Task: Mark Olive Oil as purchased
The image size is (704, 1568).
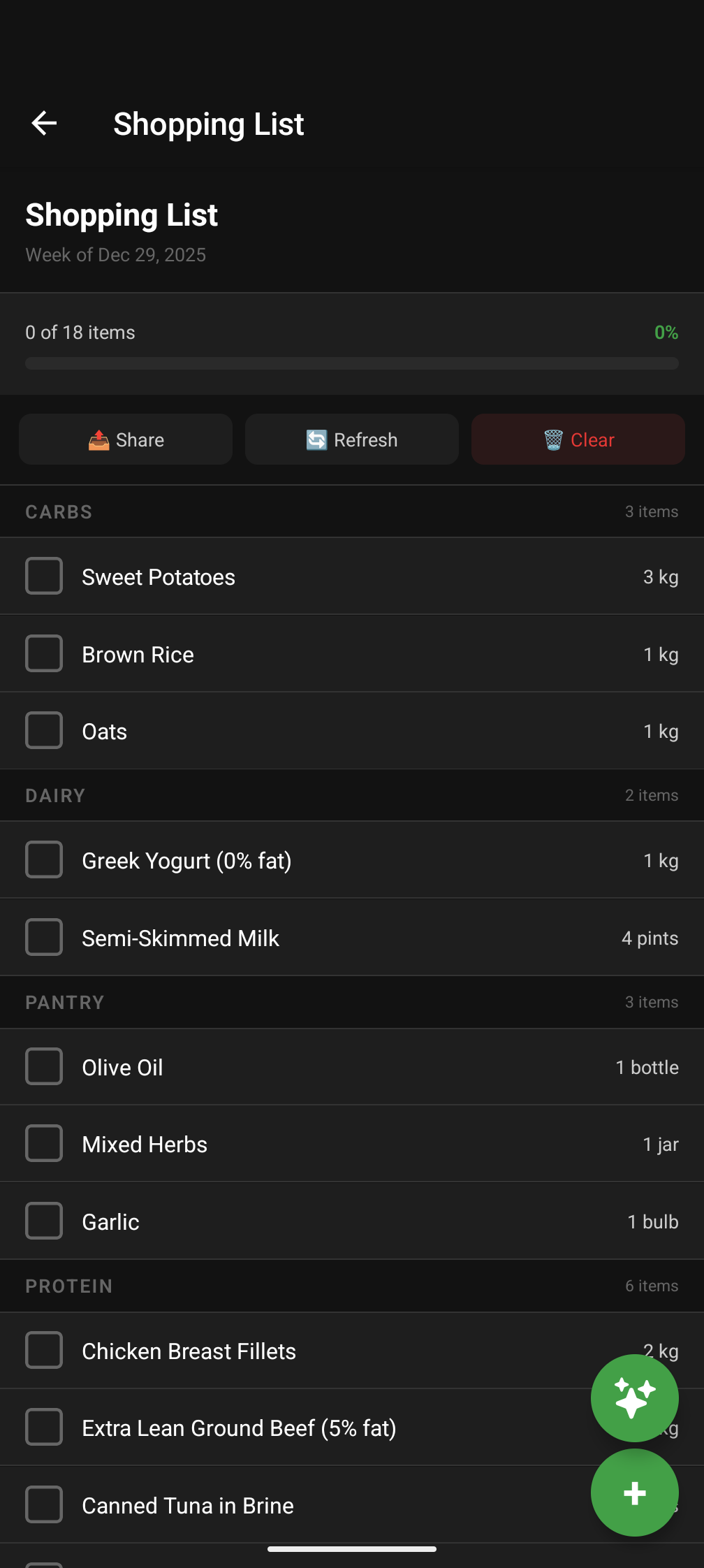Action: (44, 1066)
